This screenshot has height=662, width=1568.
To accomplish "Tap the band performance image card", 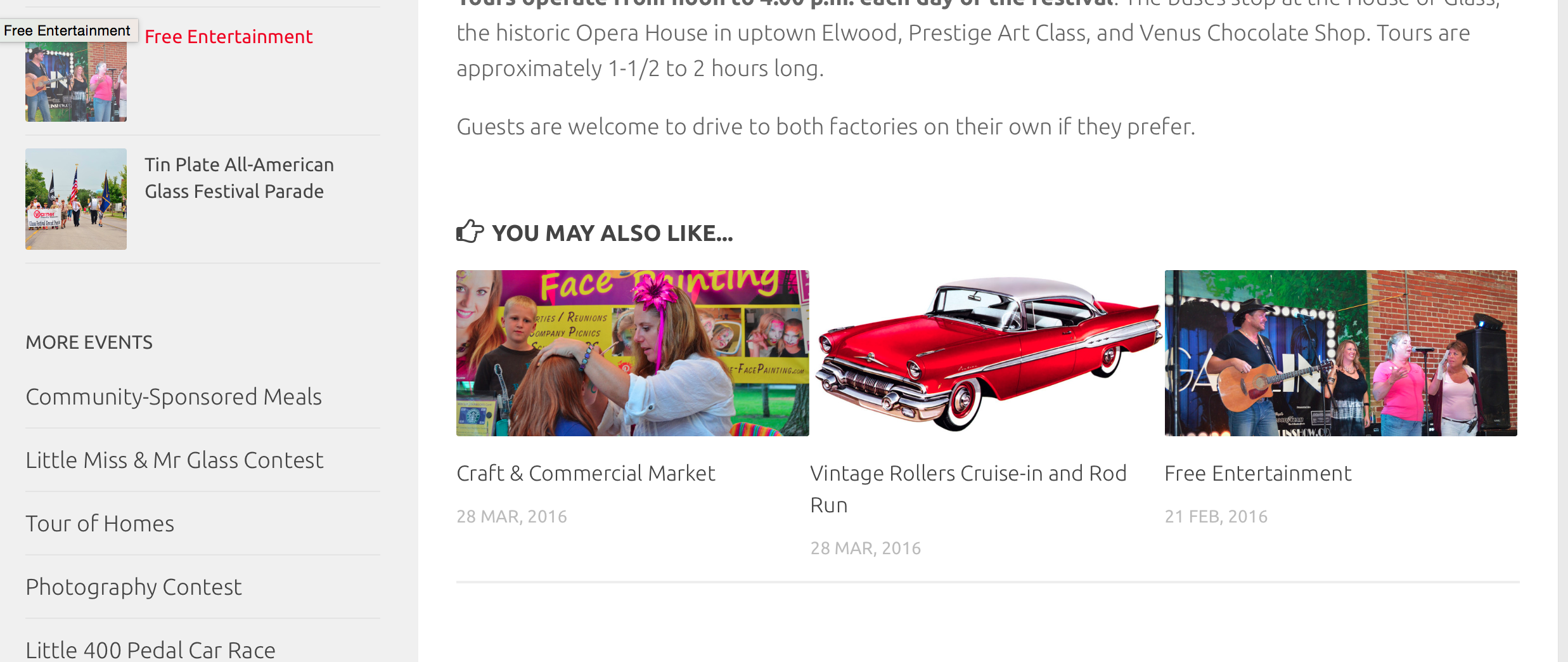I will (x=1340, y=353).
